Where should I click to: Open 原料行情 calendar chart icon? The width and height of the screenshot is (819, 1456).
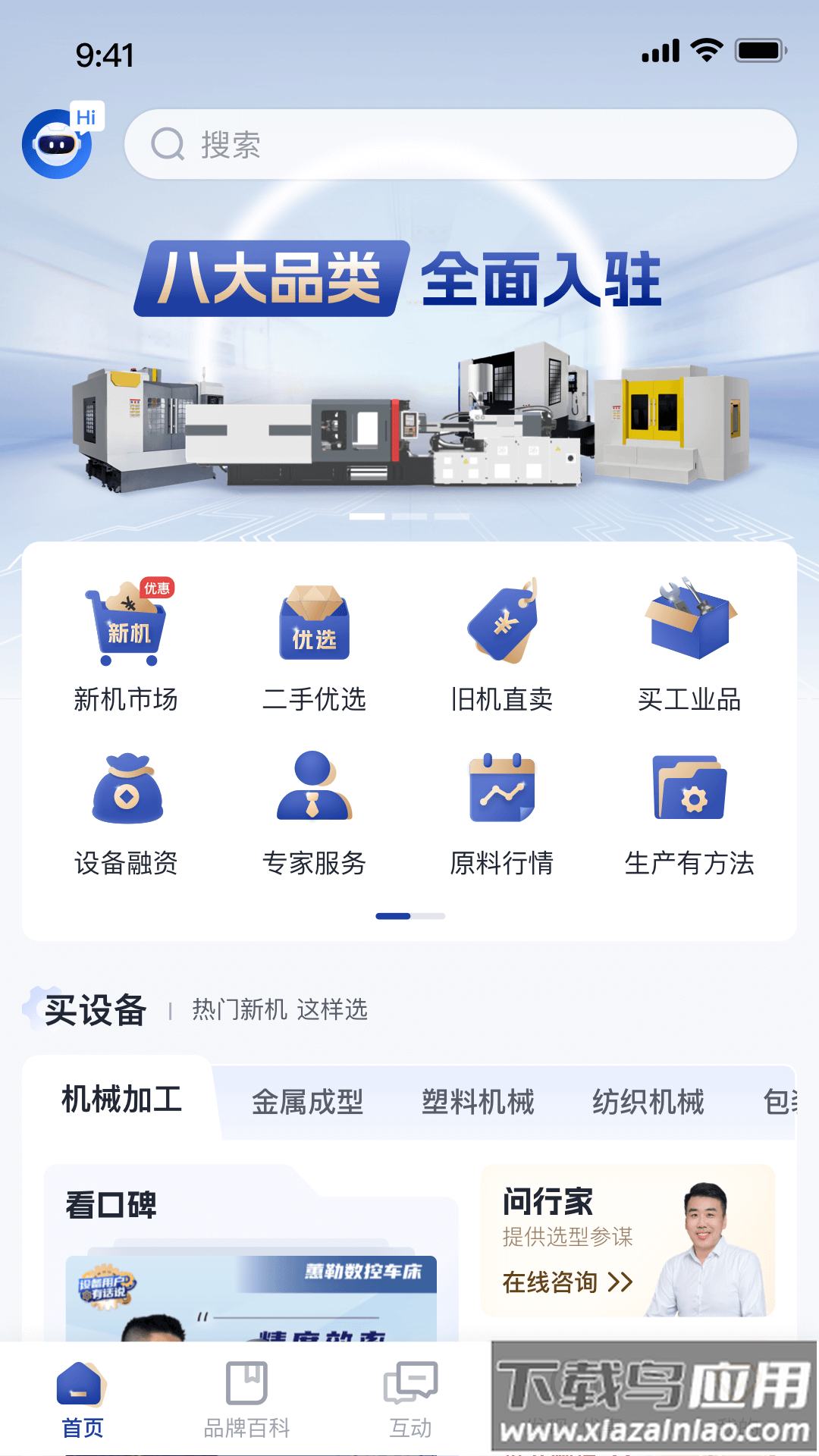pos(502,789)
